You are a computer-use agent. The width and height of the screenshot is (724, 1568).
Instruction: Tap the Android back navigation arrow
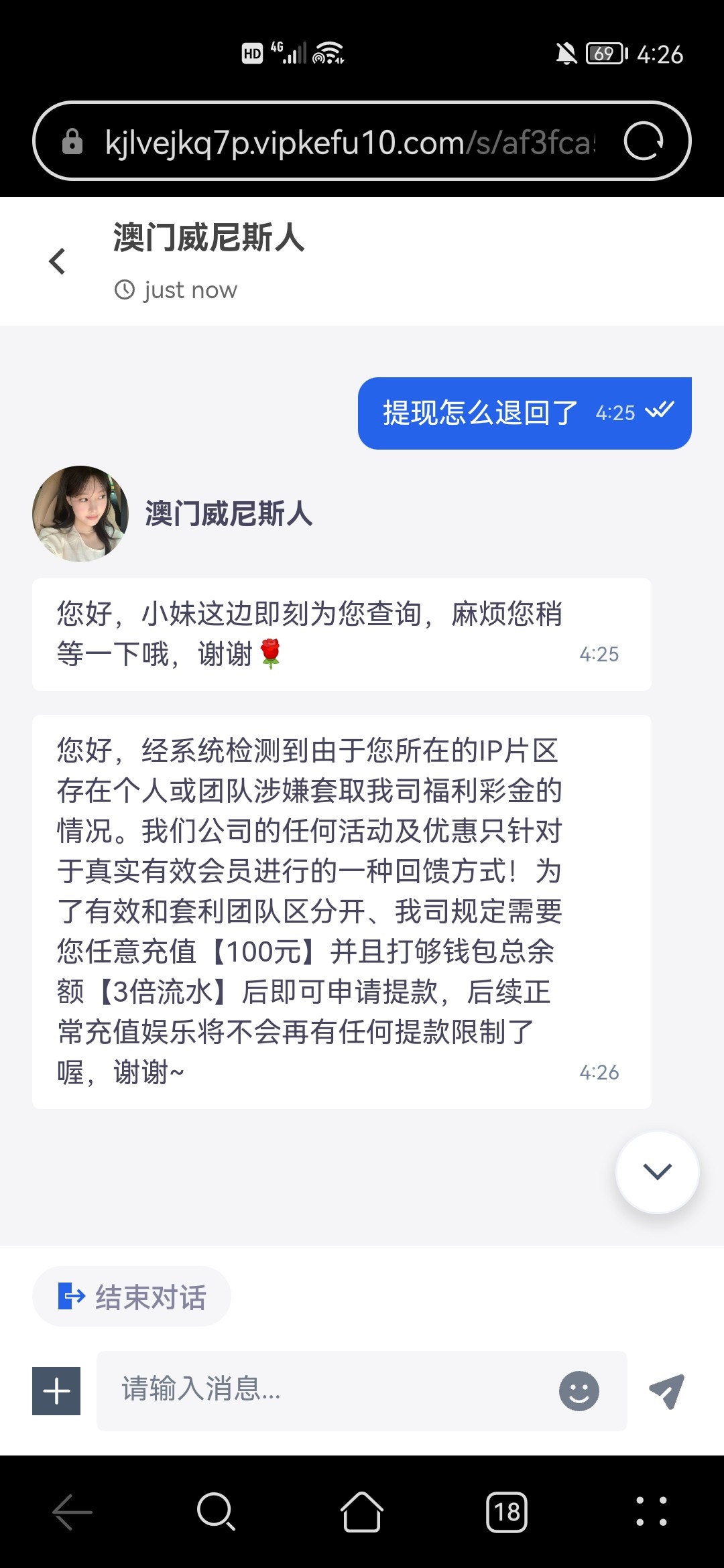[70, 1512]
